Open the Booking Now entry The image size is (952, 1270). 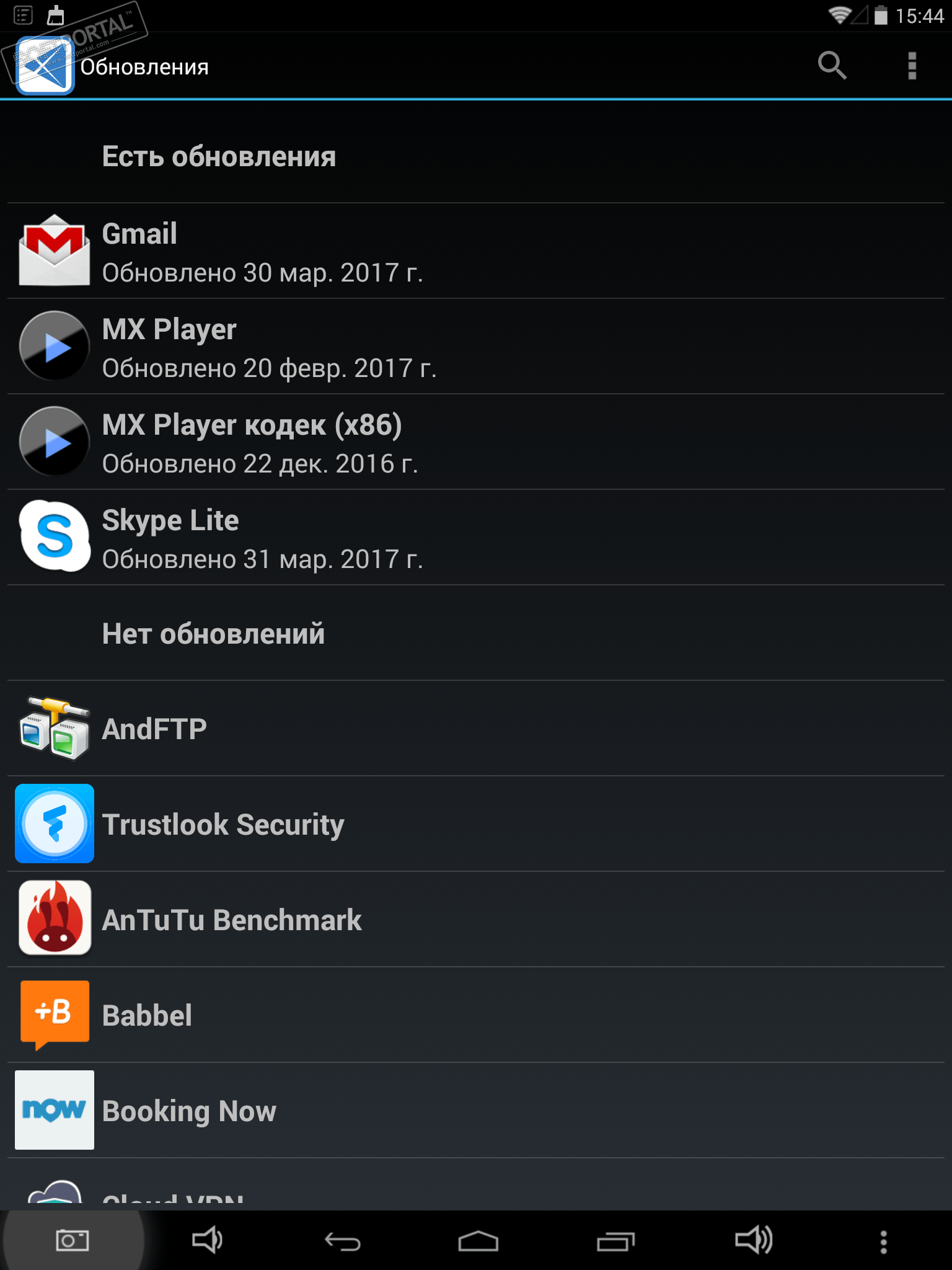click(476, 1111)
